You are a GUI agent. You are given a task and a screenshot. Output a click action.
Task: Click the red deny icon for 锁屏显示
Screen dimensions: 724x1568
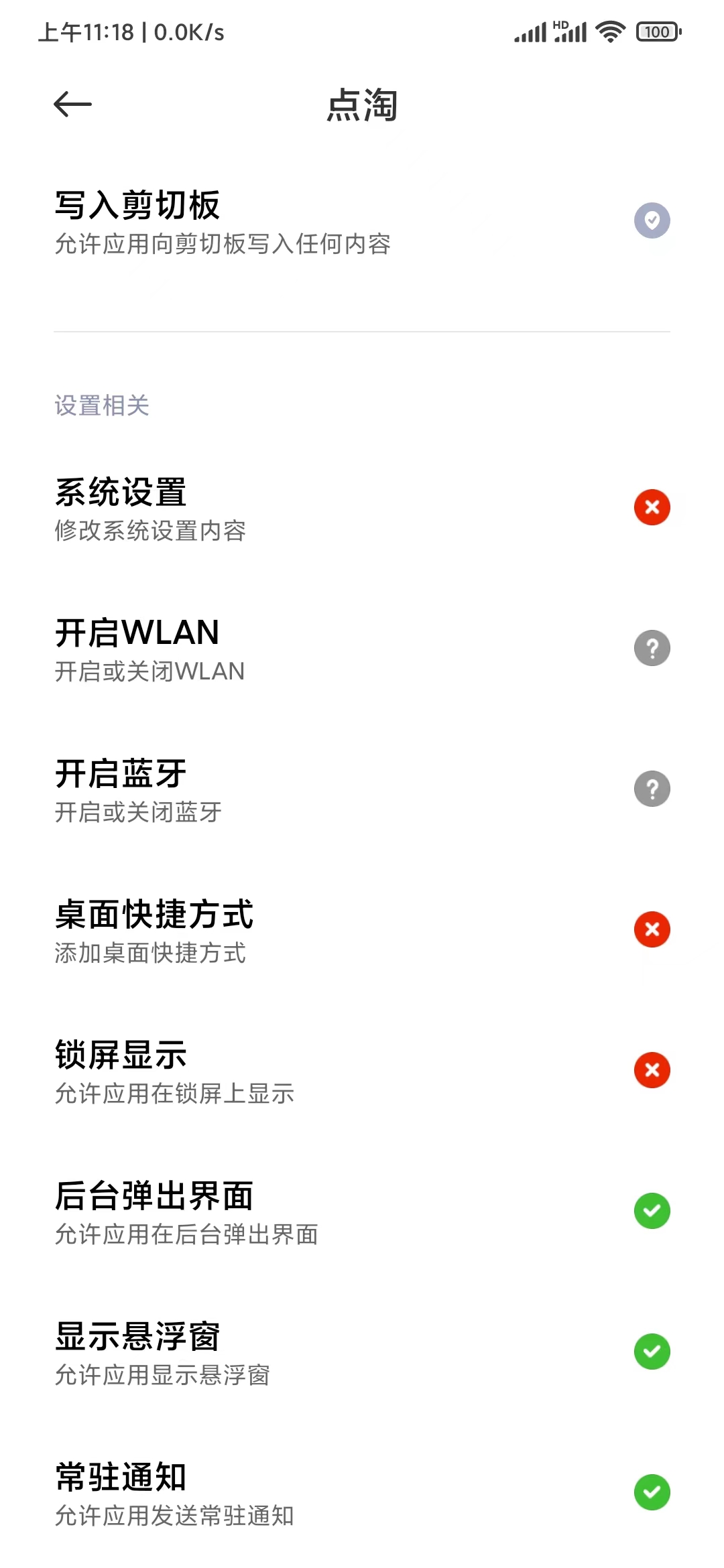pyautogui.click(x=651, y=1070)
